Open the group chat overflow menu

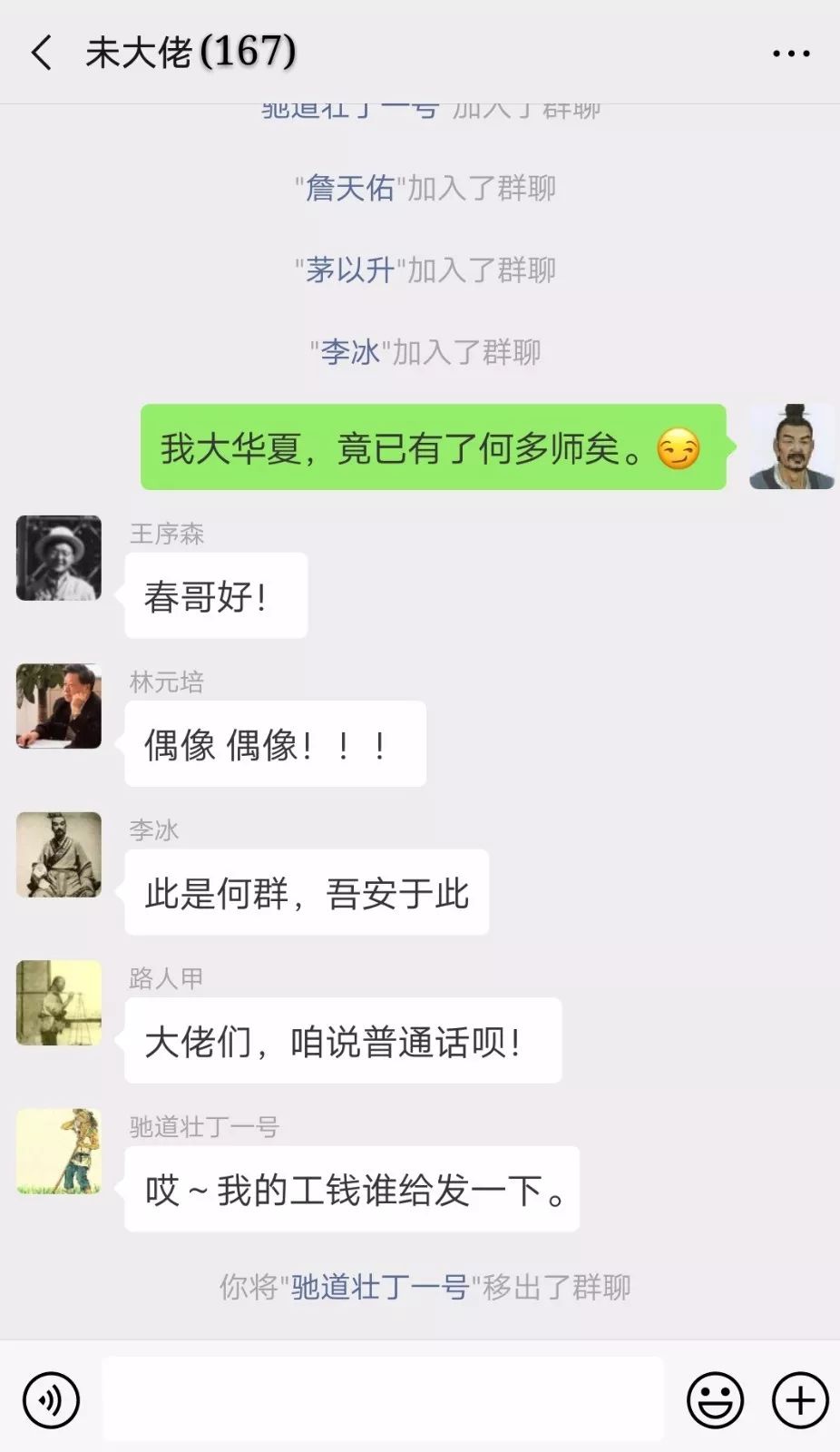(x=791, y=54)
